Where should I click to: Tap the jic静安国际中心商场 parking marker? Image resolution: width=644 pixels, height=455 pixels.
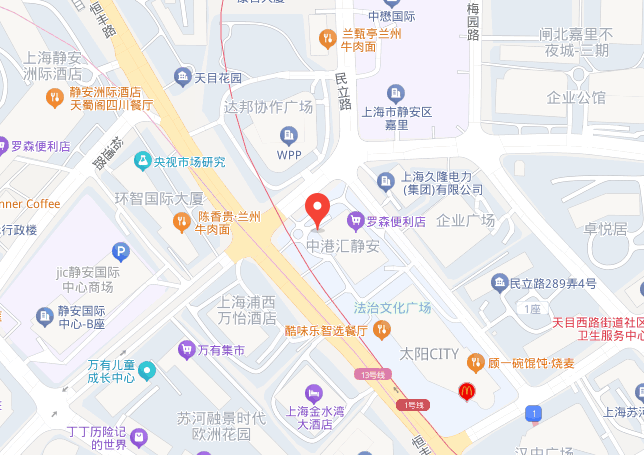click(122, 253)
